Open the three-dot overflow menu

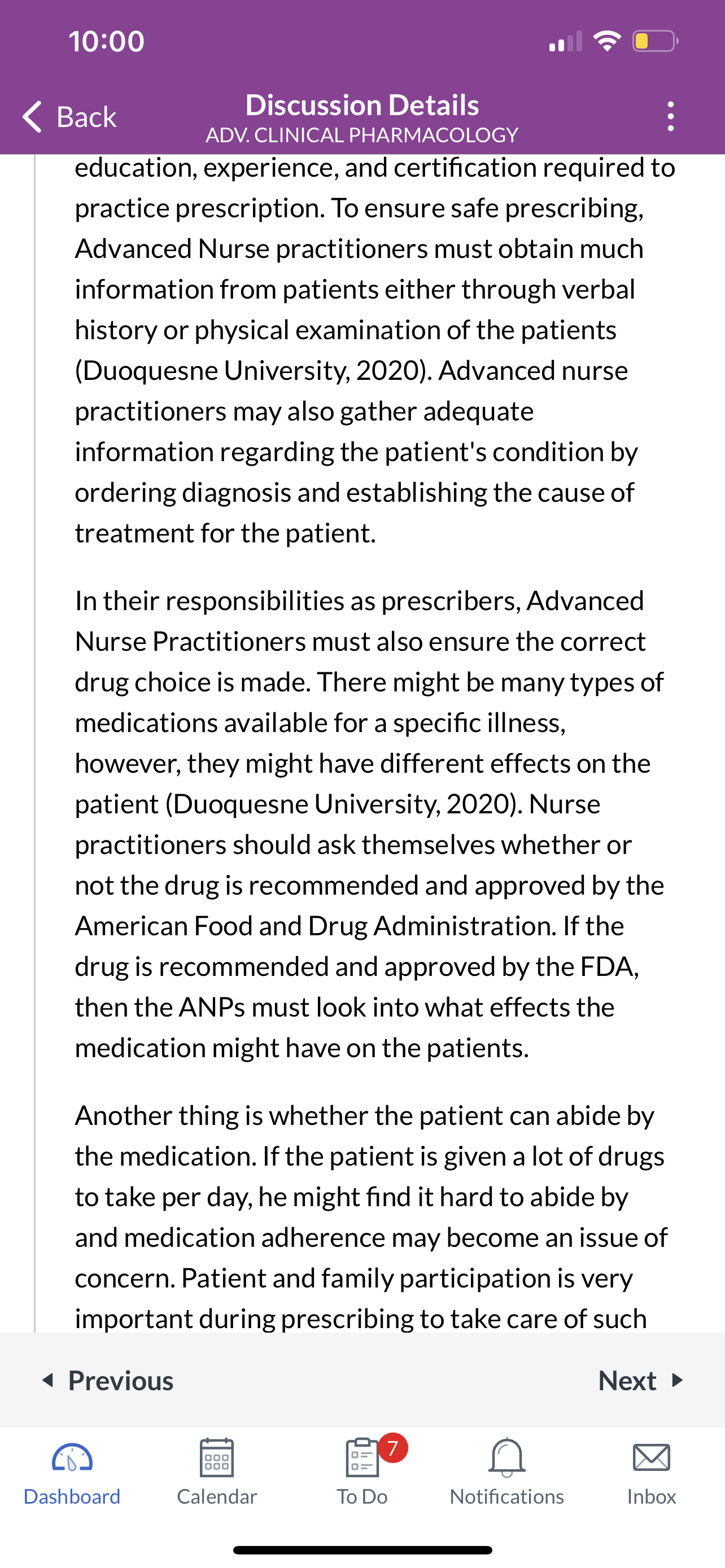coord(670,116)
